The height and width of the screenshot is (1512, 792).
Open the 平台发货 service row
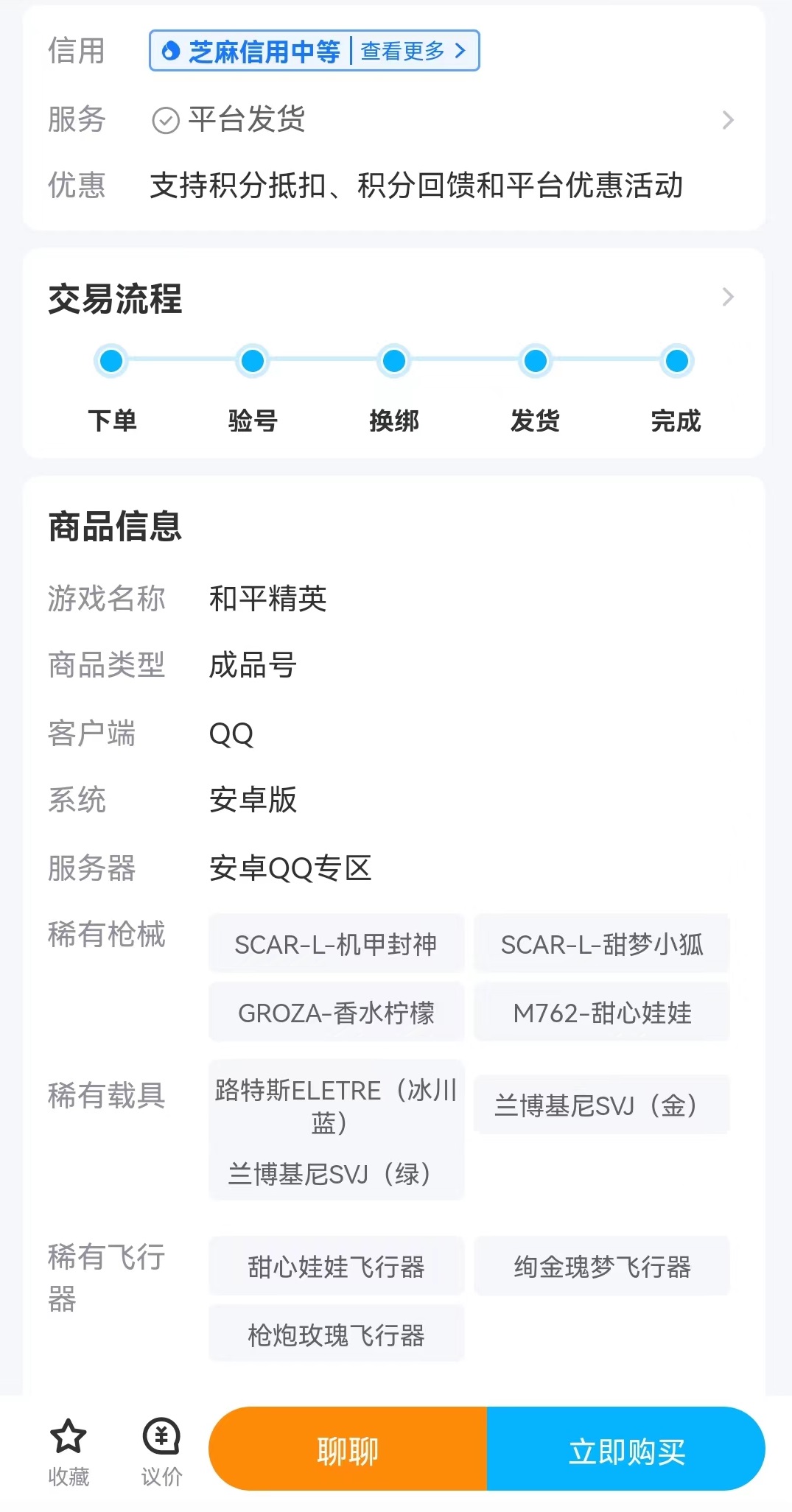442,119
